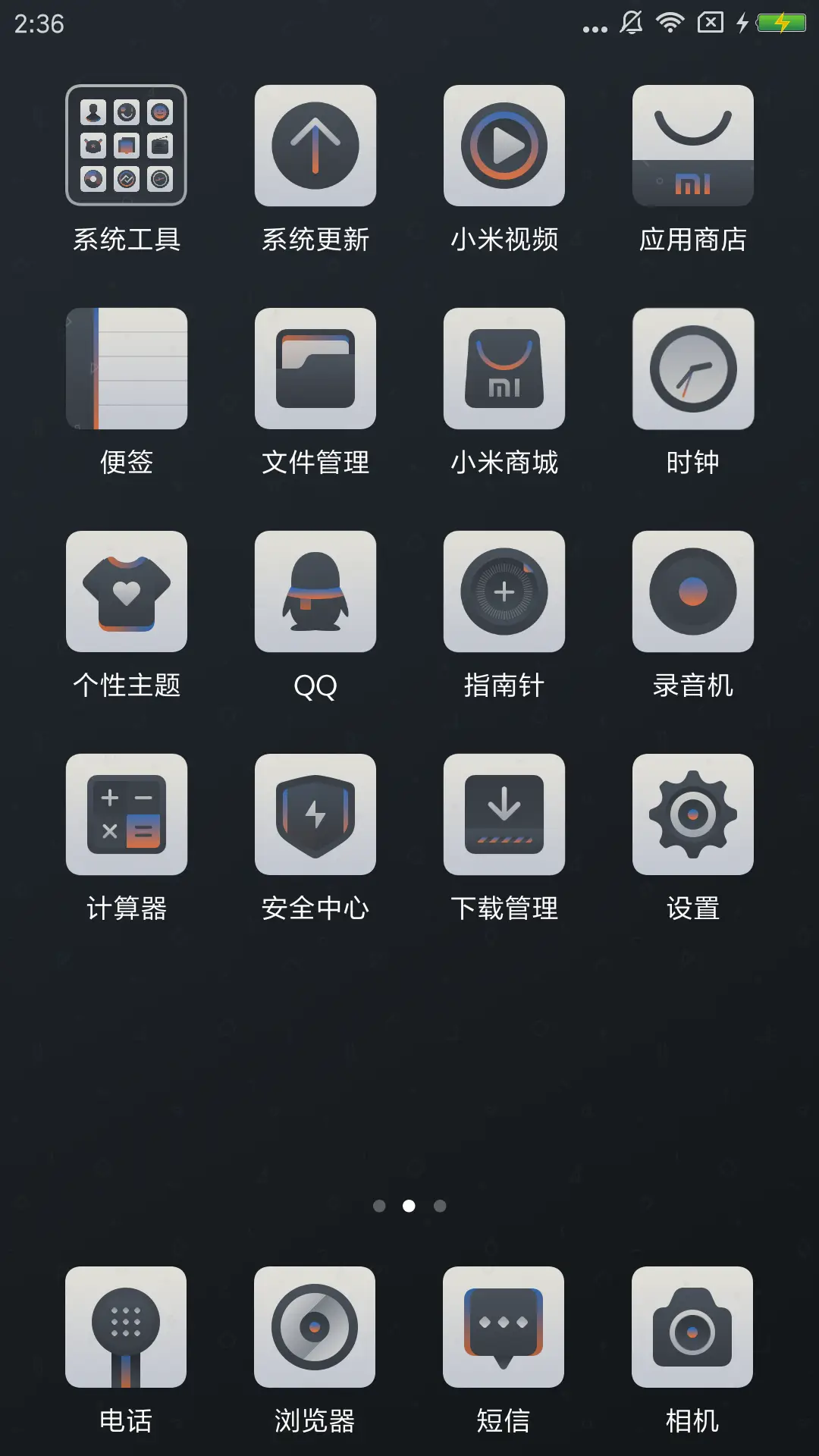Open the 小米商城 Mi store

504,369
